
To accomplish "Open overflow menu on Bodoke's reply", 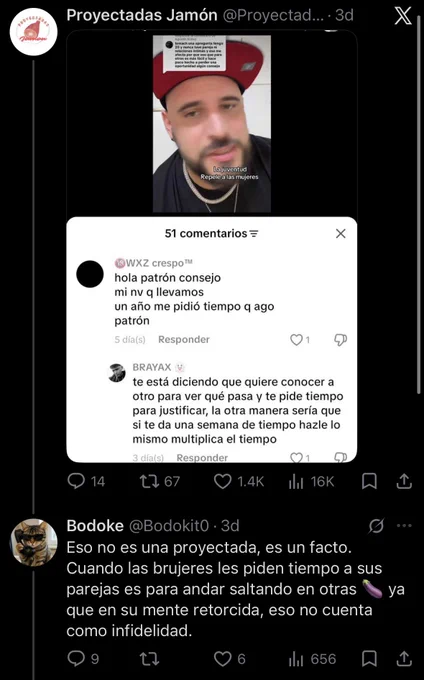I will 404,526.
